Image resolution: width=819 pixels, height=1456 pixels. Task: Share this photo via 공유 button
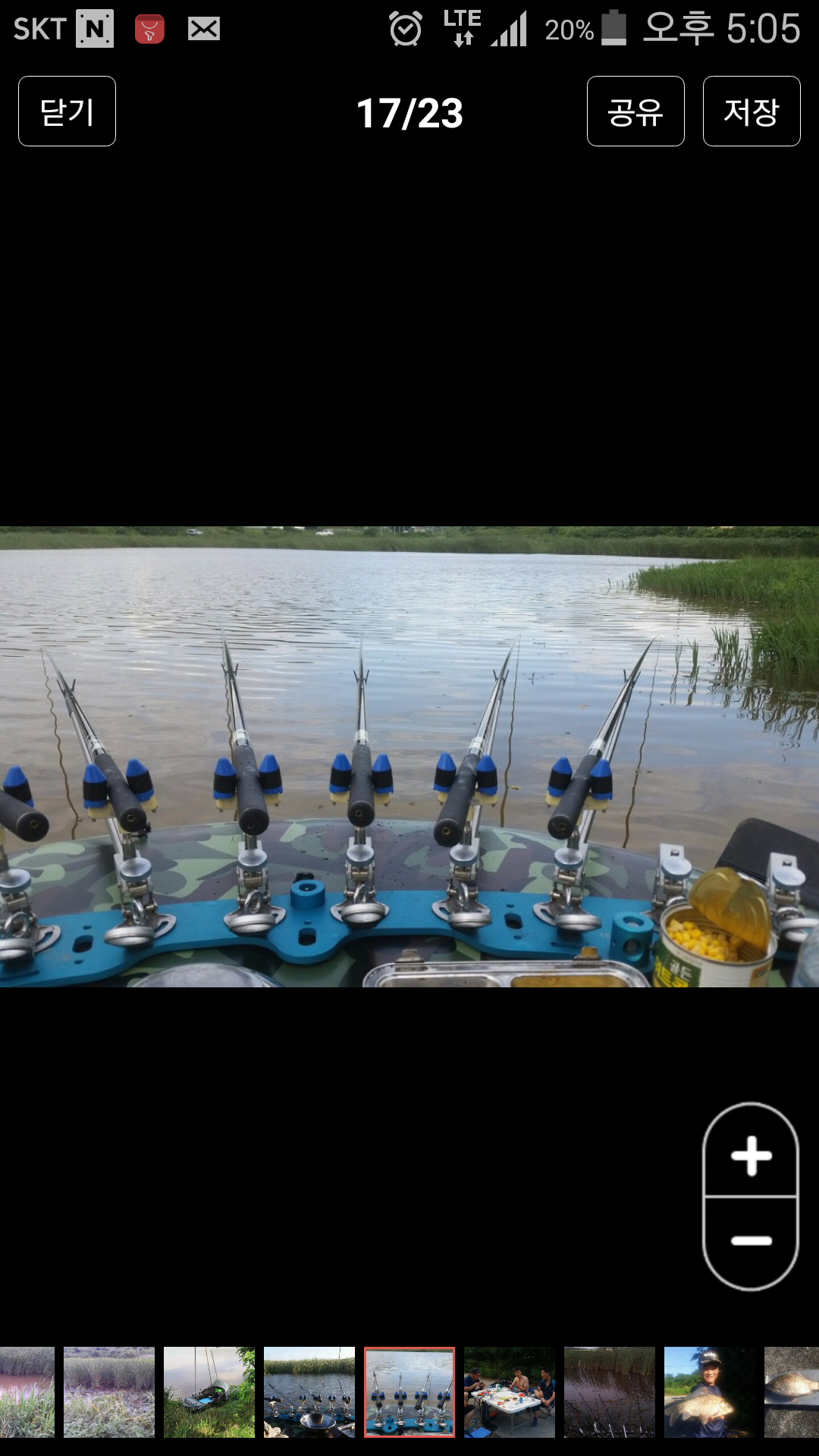point(635,111)
